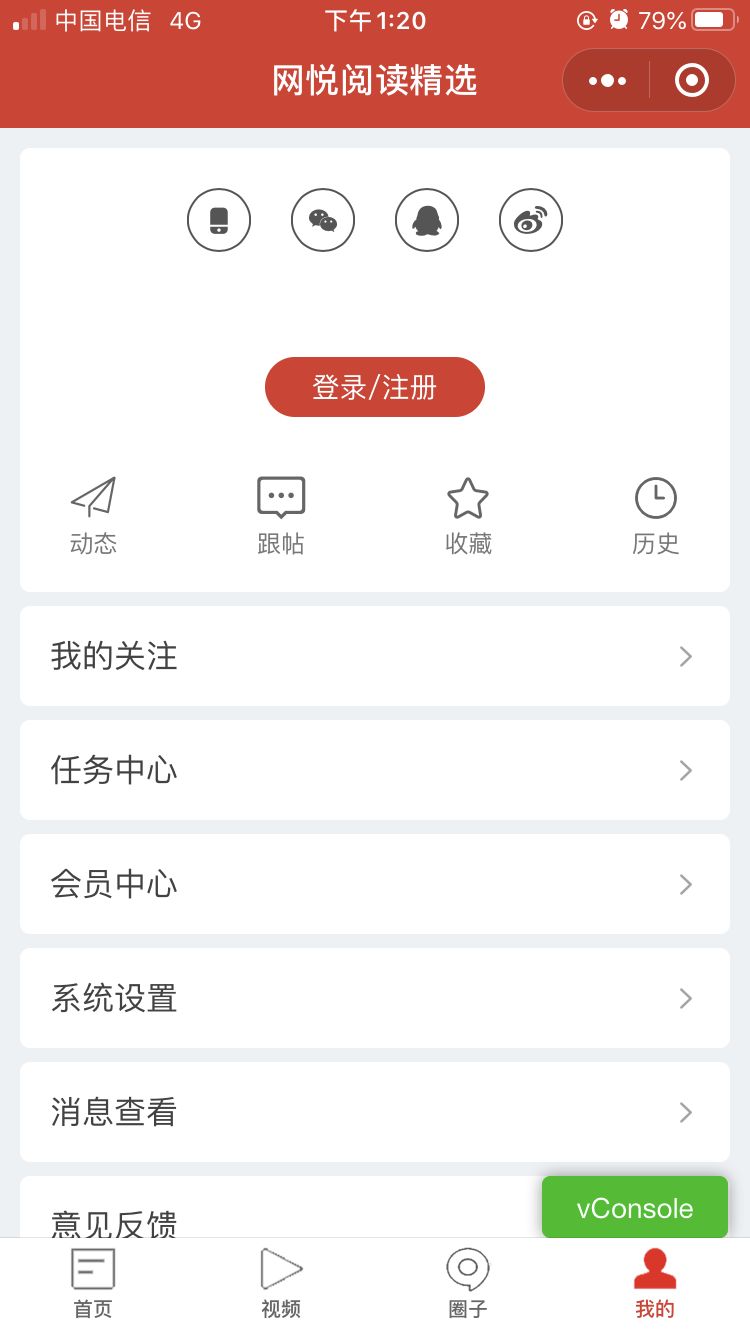Log in with Weibo icon
Image resolution: width=750 pixels, height=1334 pixels.
(531, 220)
